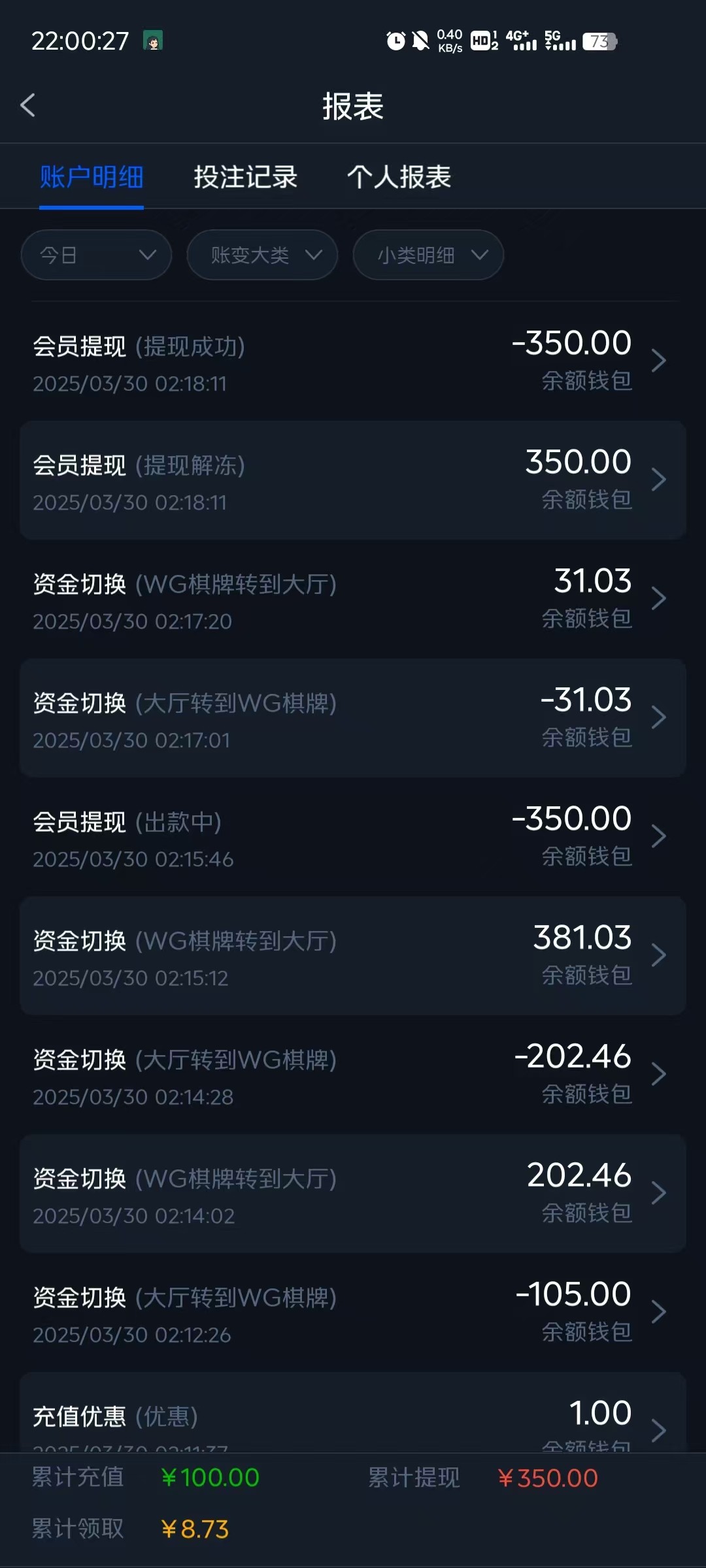Switch to the 投注记录 tab
Image resolution: width=706 pixels, height=1568 pixels.
click(245, 177)
